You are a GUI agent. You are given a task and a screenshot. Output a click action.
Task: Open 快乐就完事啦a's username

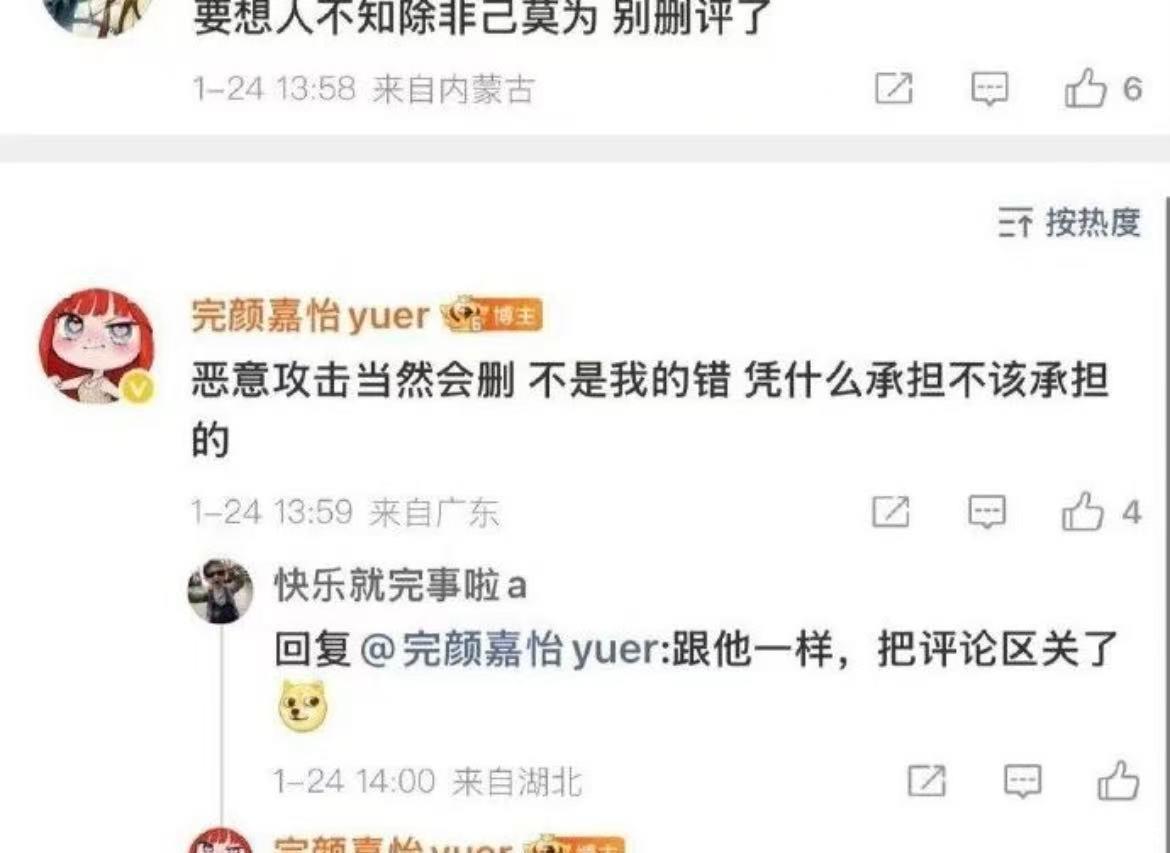coord(400,586)
